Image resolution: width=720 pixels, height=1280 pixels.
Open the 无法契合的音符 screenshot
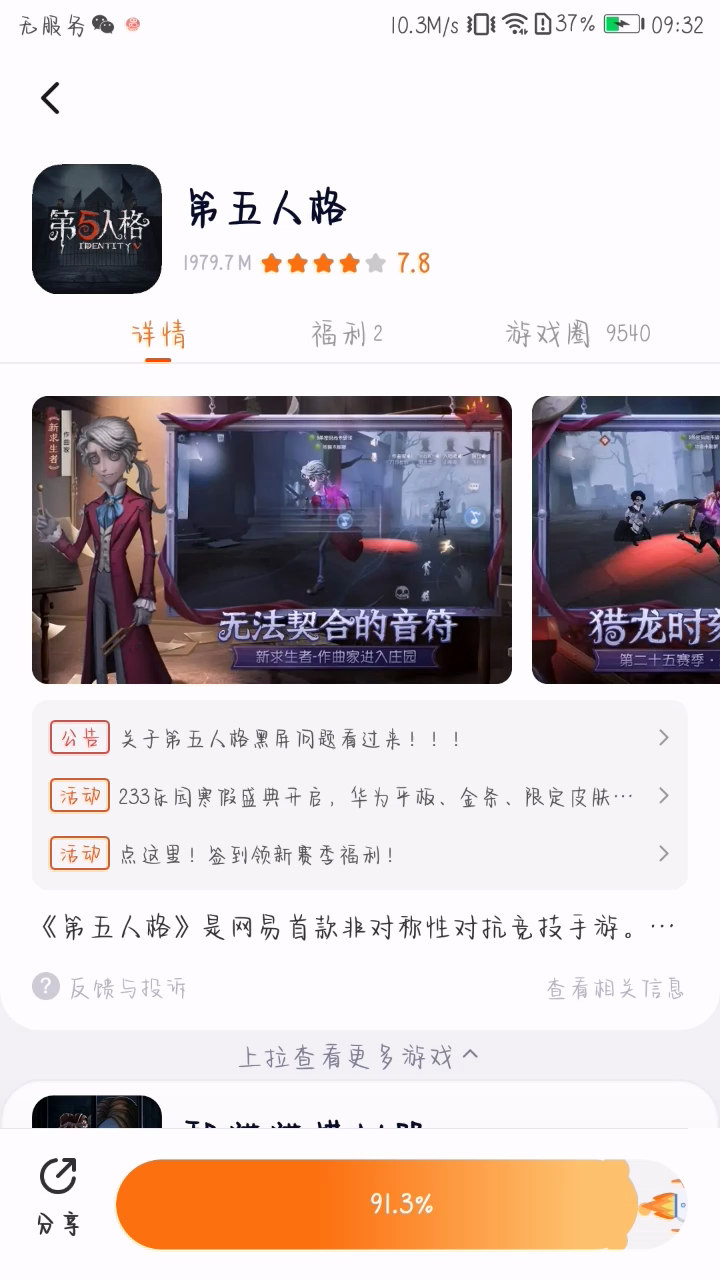(272, 540)
